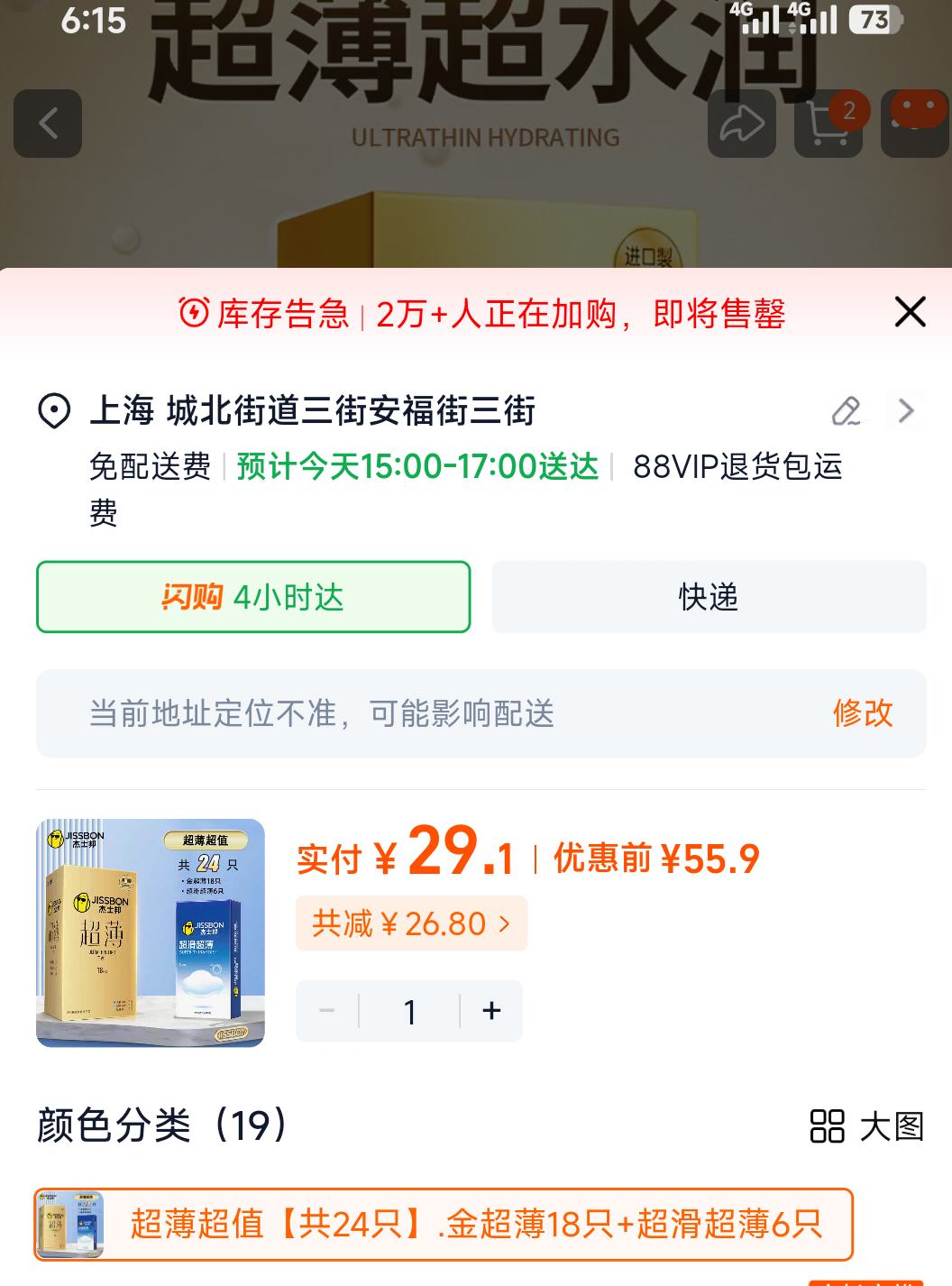Increase quantity with the plus stepper

click(491, 1010)
